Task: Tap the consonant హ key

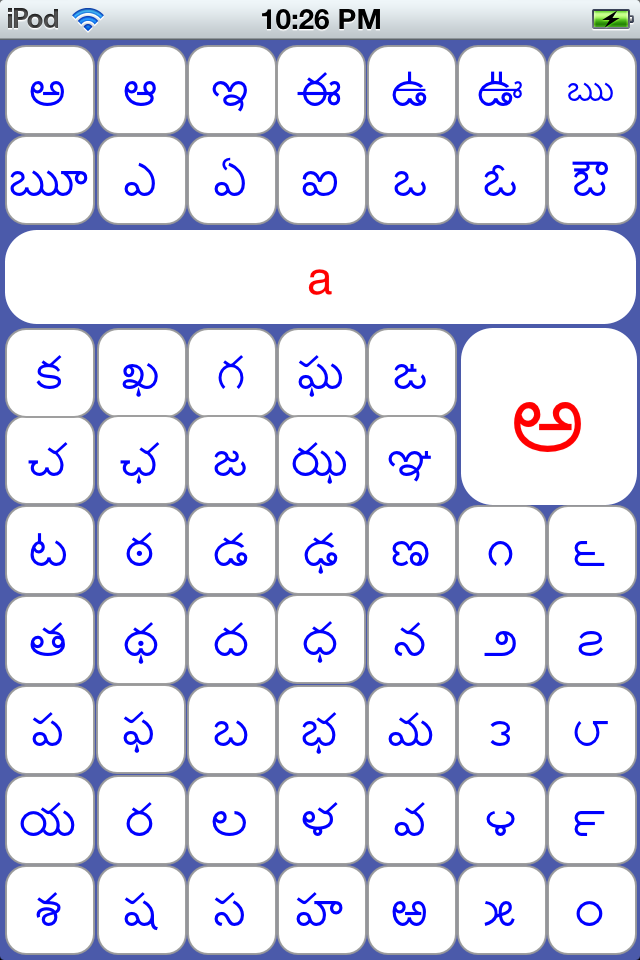Action: tap(320, 910)
